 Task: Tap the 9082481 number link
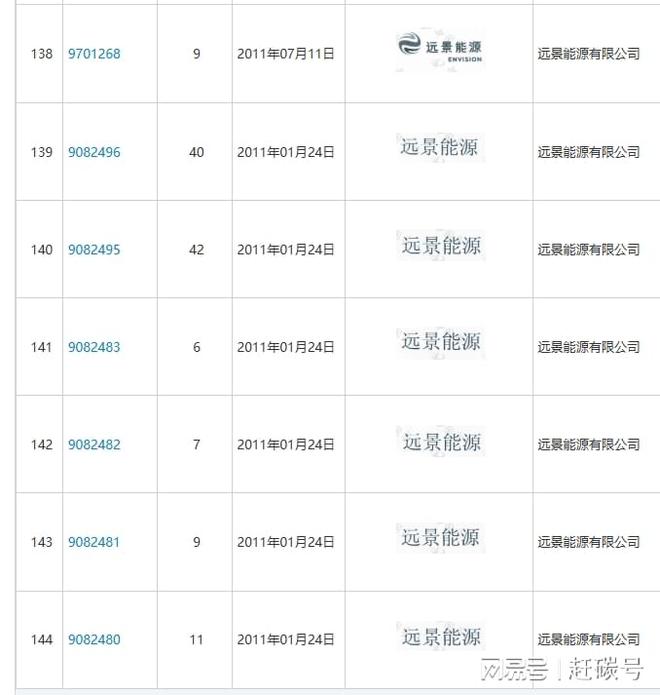point(94,542)
